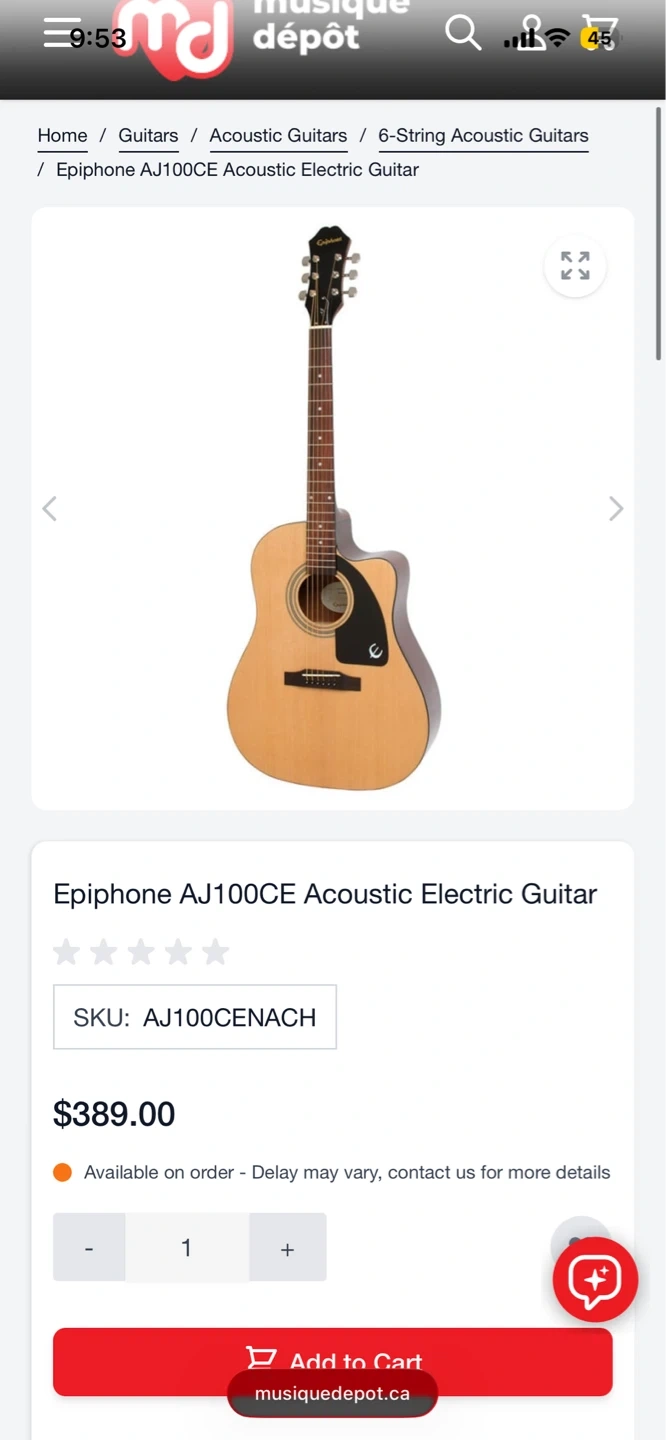Tap the star rating row
Image resolution: width=666 pixels, height=1440 pixels.
(x=141, y=952)
